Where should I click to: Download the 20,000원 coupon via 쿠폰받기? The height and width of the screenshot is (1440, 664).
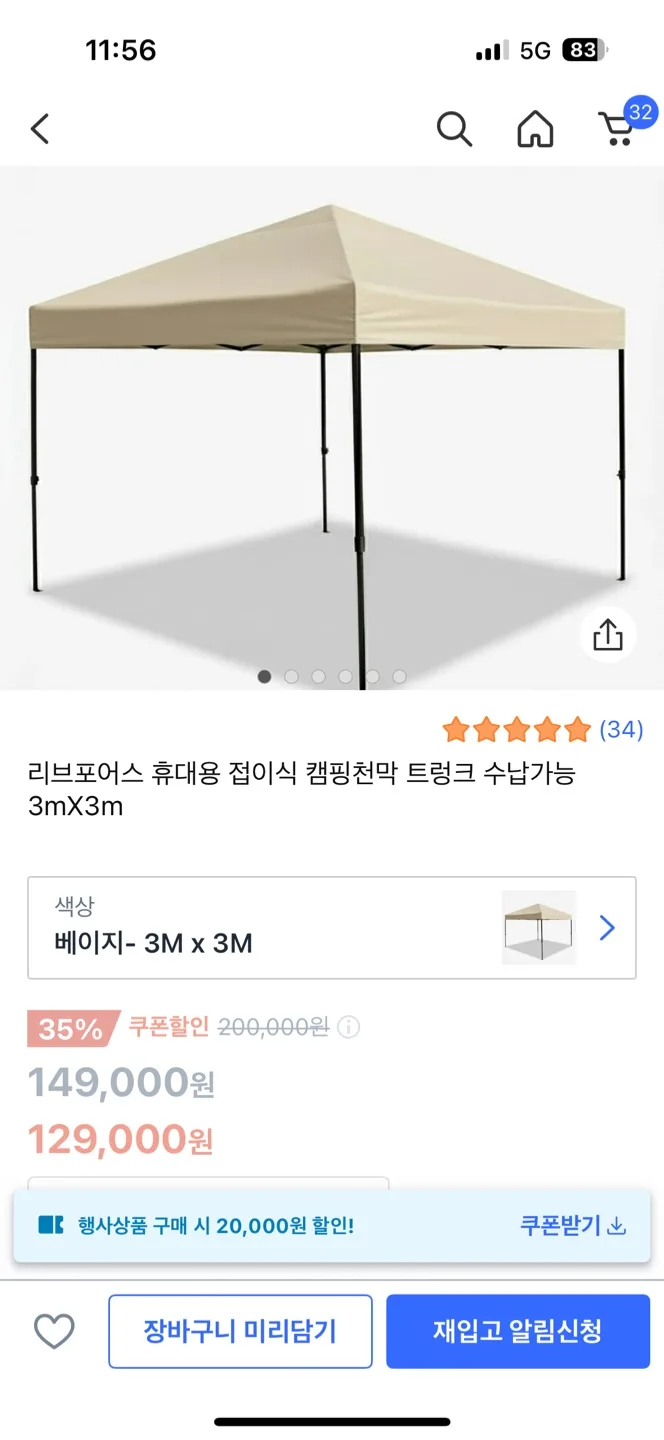[572, 1225]
